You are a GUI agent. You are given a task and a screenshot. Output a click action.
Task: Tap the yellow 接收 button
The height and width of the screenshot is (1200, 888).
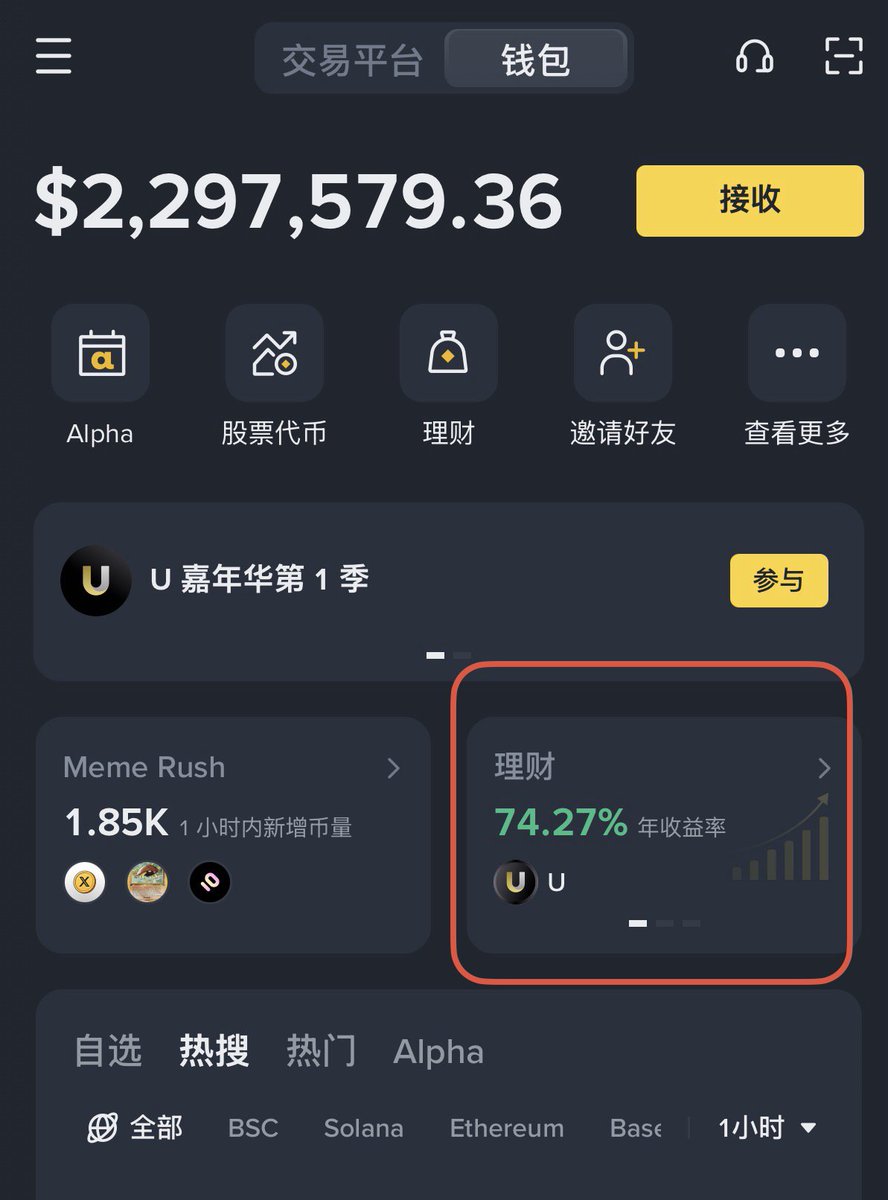[x=749, y=200]
